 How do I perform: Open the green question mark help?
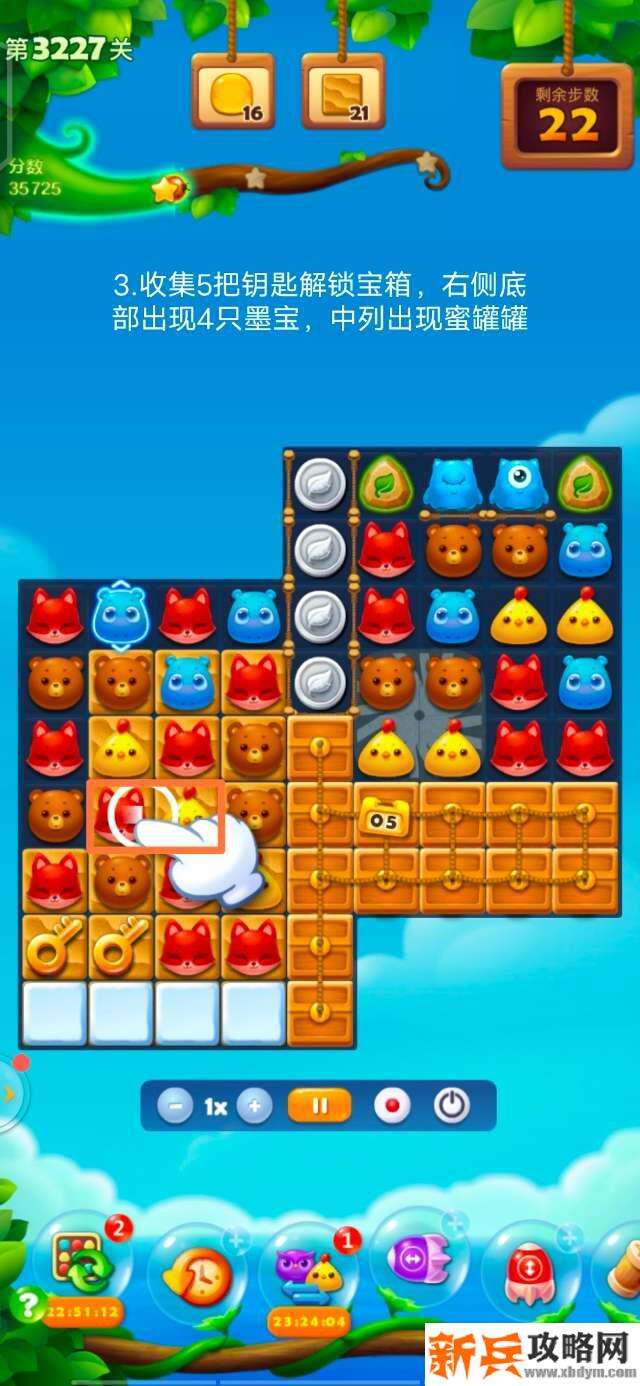tap(23, 1303)
